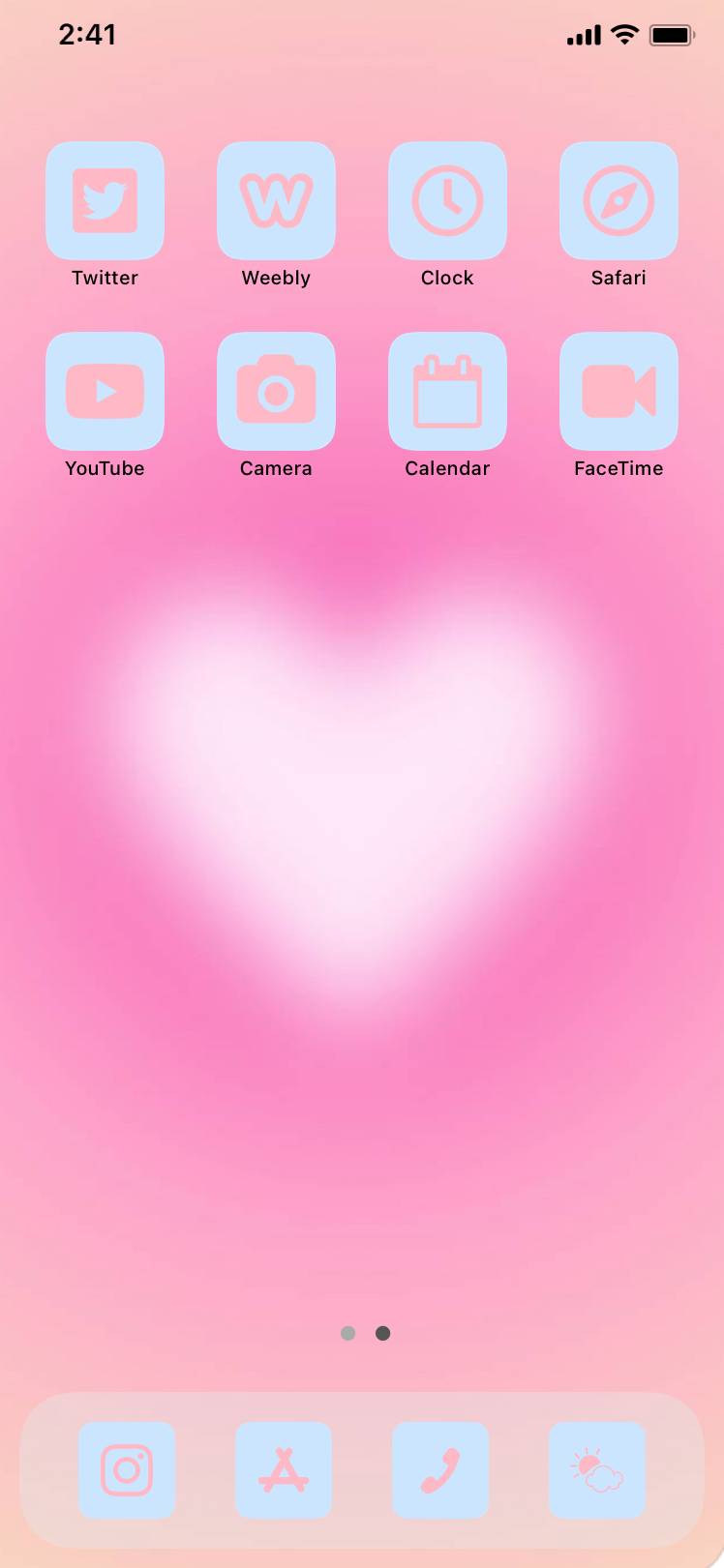Open the Clock app
Viewport: 724px width, 1568px height.
click(447, 201)
